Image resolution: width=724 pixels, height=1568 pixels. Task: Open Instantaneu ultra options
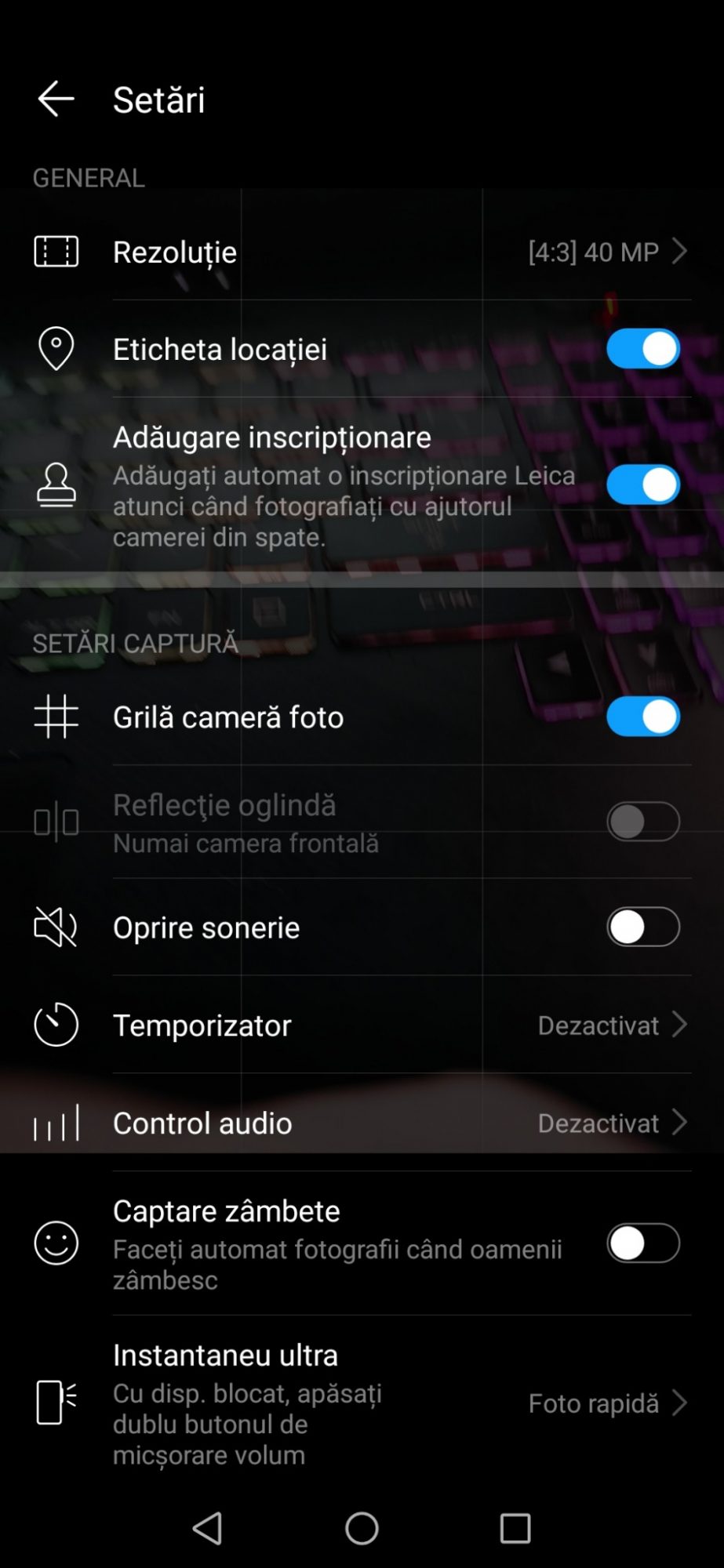point(361,1403)
